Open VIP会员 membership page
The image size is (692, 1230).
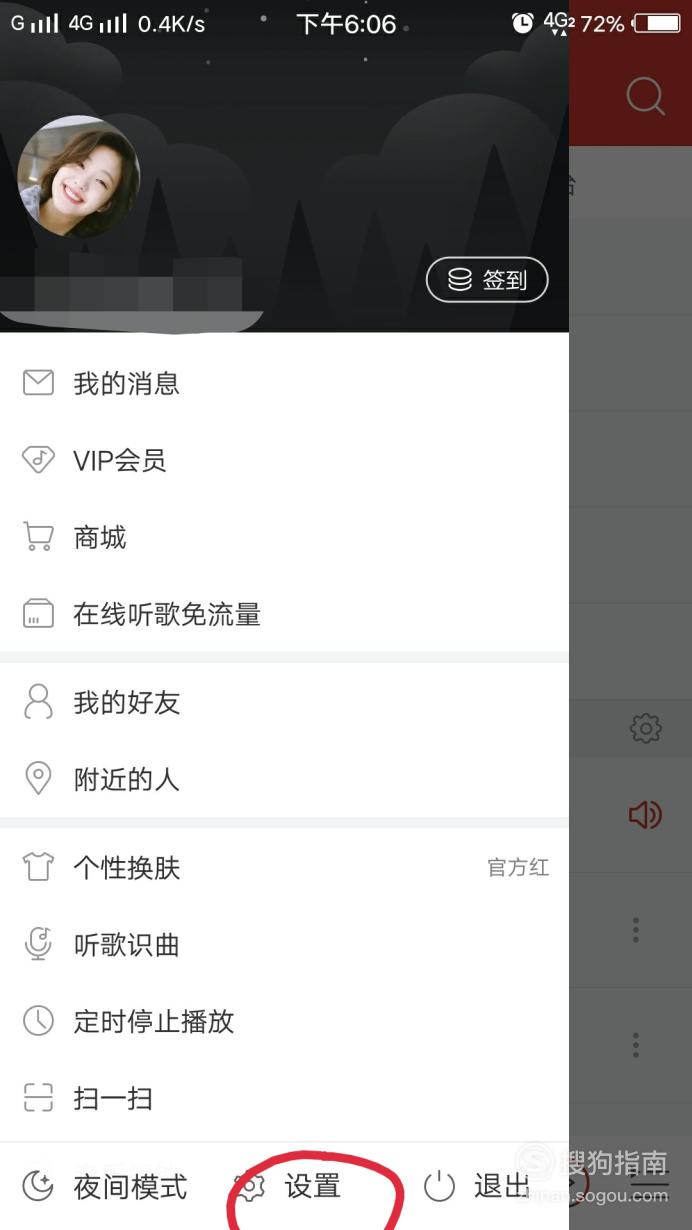pyautogui.click(x=284, y=460)
